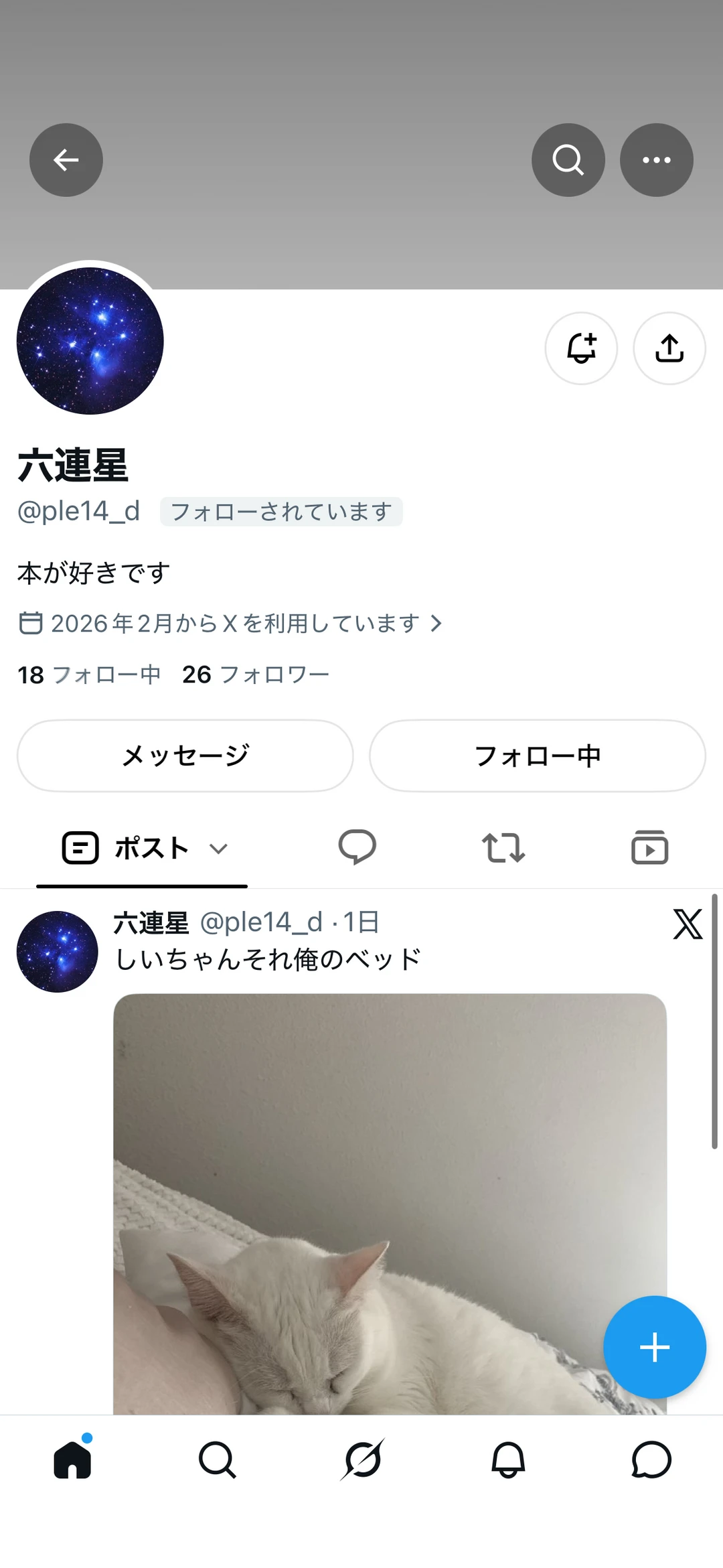Go to the Home tab in the bottom bar
This screenshot has height=1568, width=723.
(72, 1459)
